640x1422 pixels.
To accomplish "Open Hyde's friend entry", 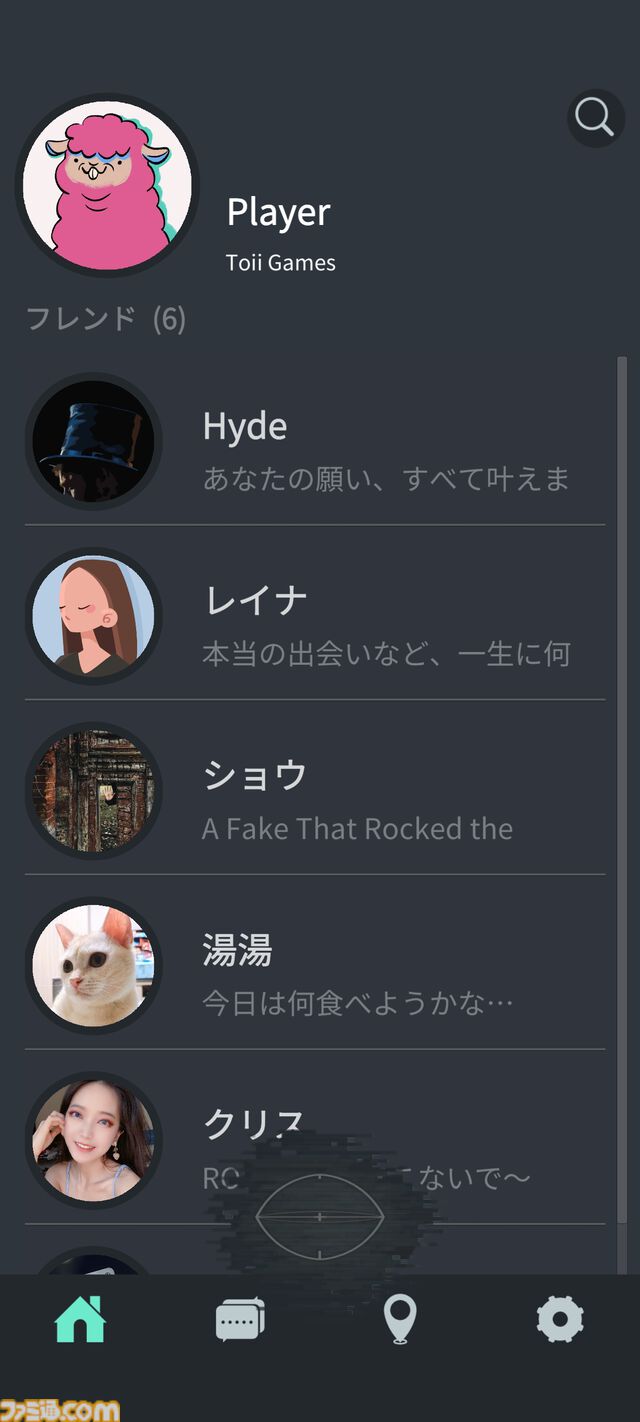I will (315, 442).
